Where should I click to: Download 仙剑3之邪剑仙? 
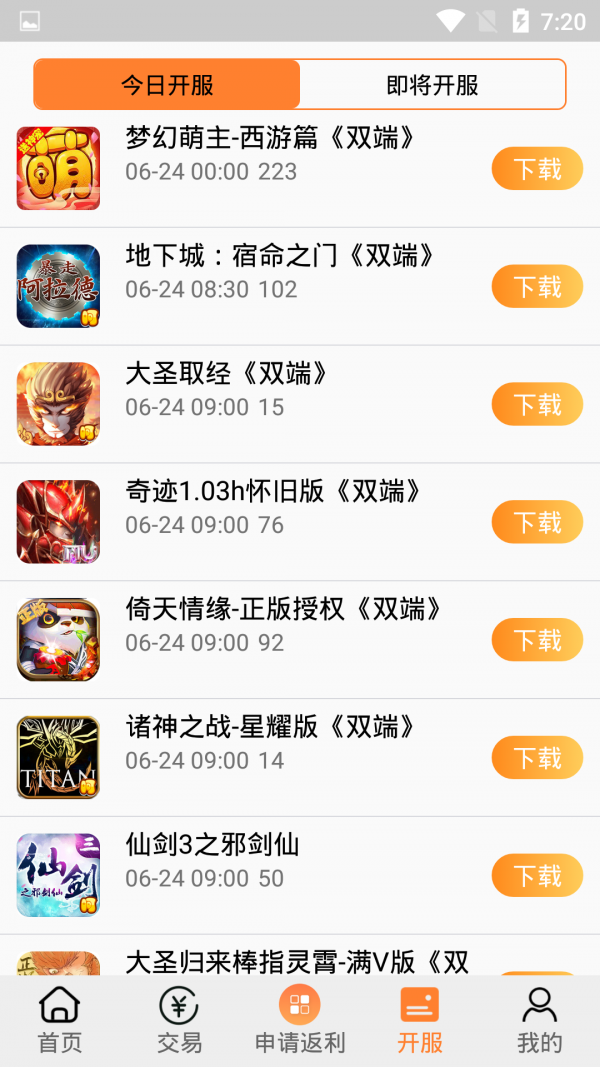click(x=537, y=876)
